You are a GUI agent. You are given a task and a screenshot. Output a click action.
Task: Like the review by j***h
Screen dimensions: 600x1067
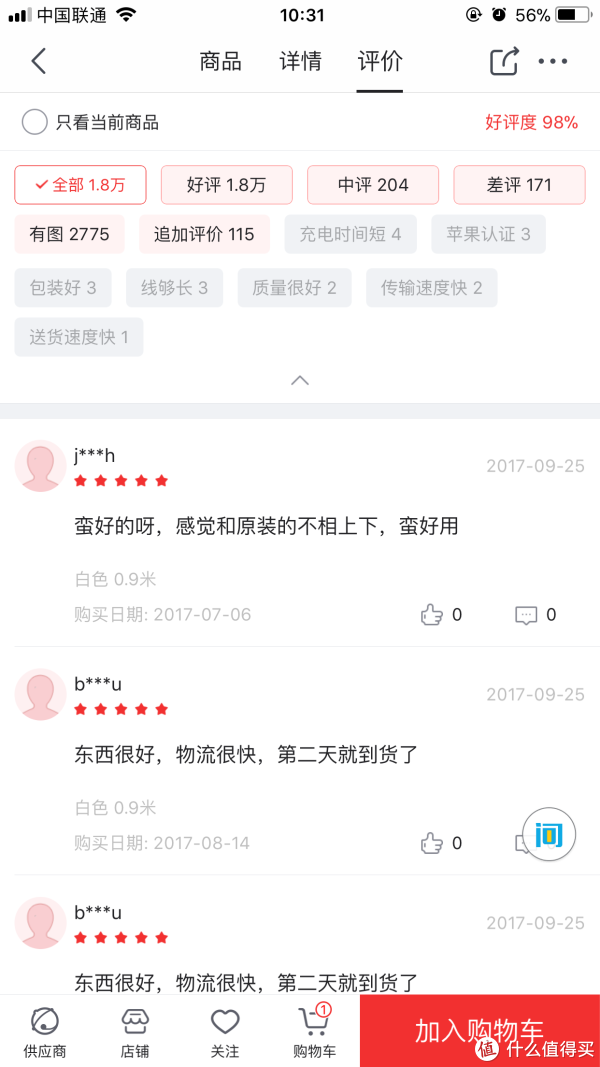432,615
